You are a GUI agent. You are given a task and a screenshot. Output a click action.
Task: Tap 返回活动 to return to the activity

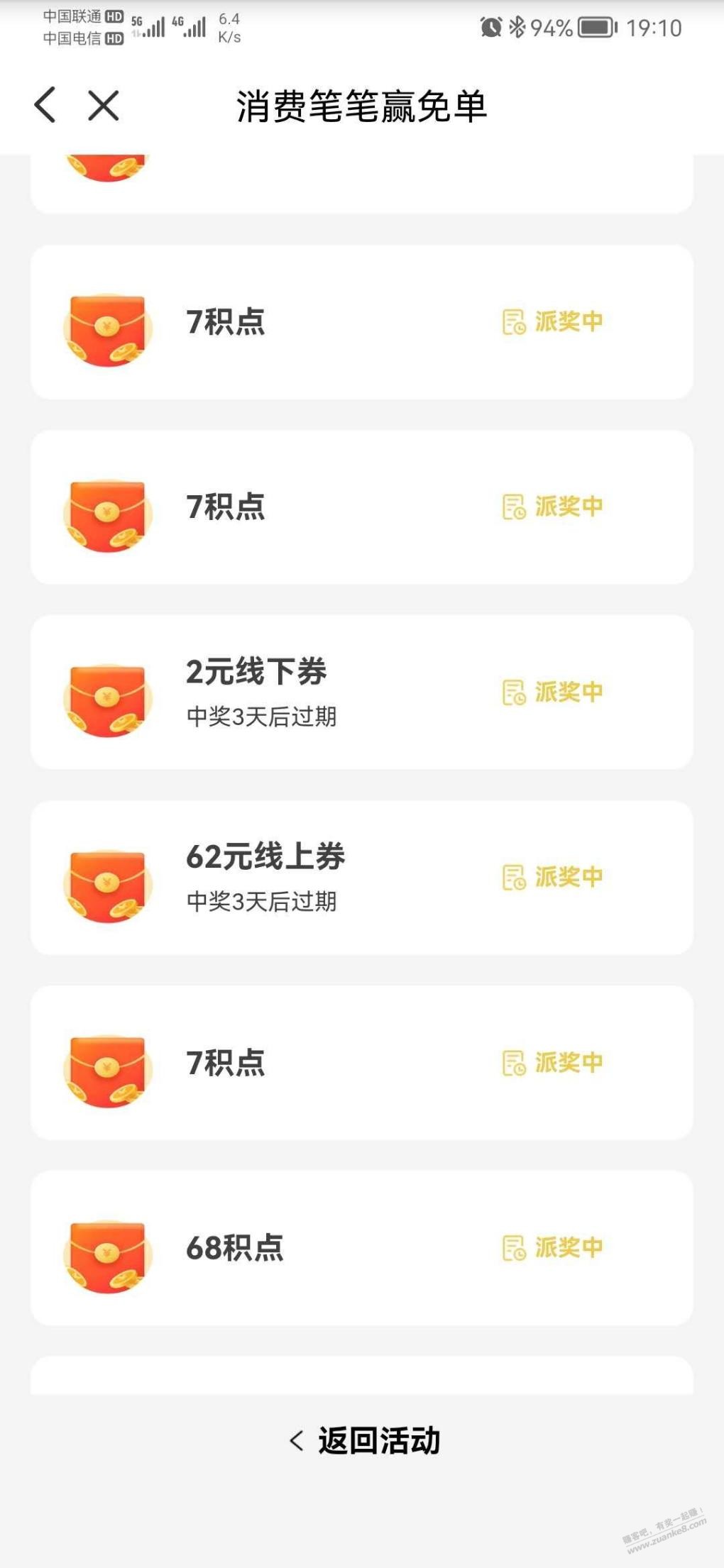pos(366,1440)
